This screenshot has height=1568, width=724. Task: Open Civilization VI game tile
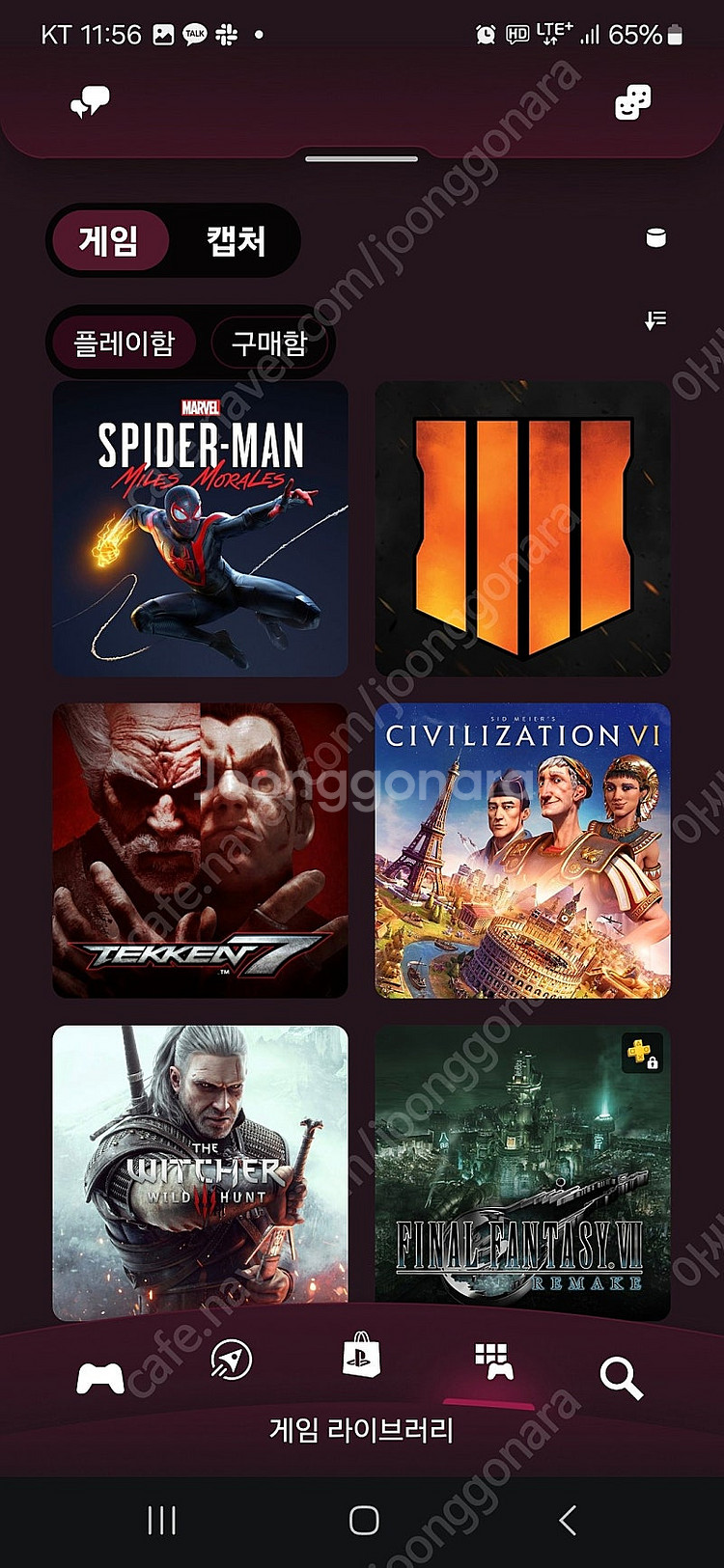pyautogui.click(x=522, y=850)
